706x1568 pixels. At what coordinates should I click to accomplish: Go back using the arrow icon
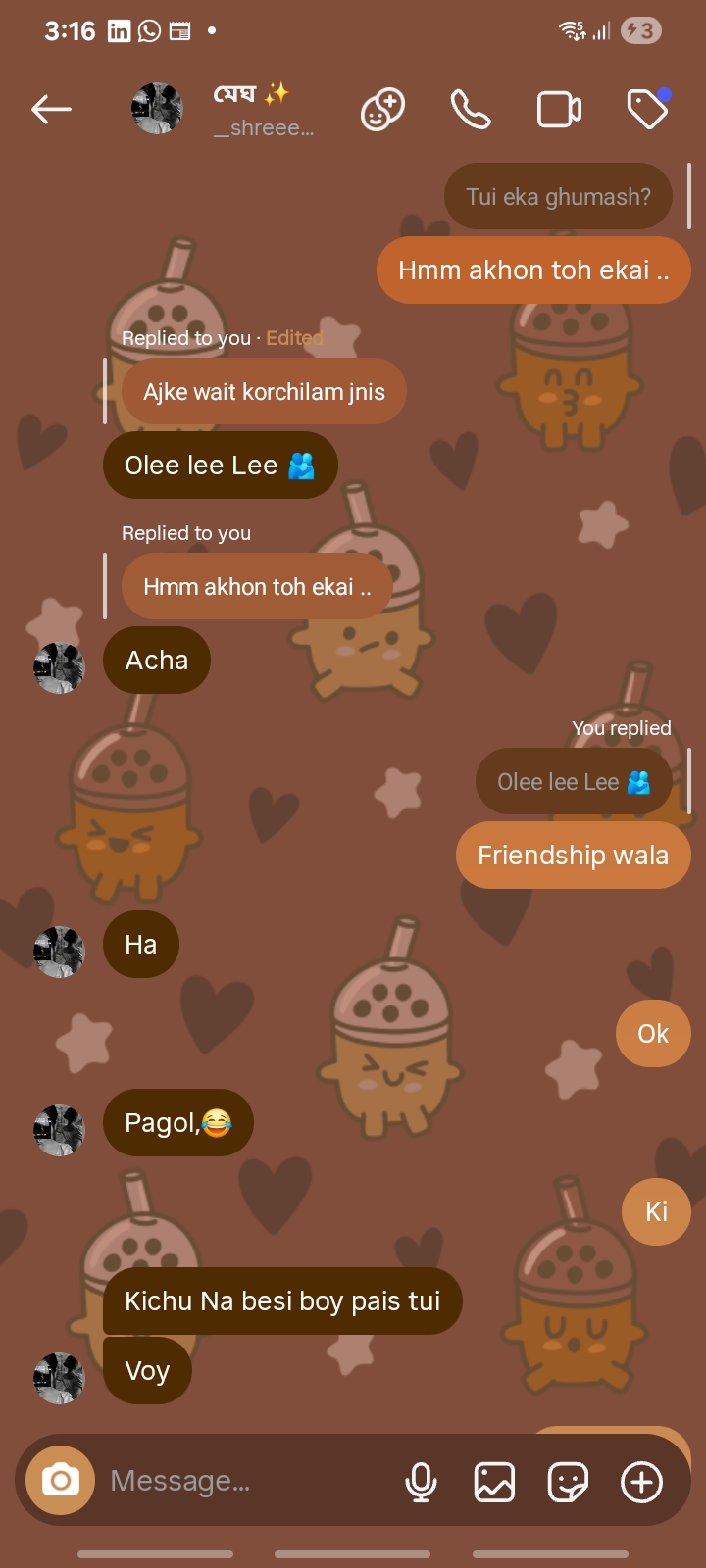coord(51,109)
